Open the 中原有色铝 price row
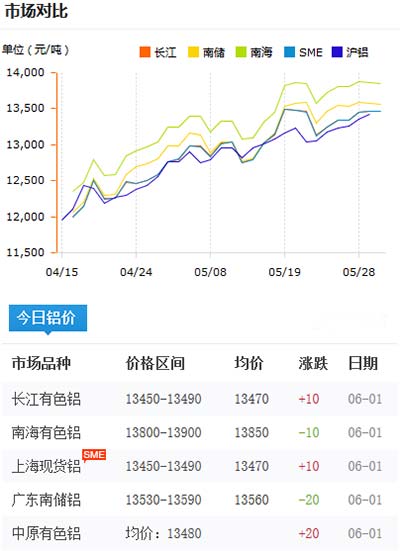The image size is (400, 551). 200,533
